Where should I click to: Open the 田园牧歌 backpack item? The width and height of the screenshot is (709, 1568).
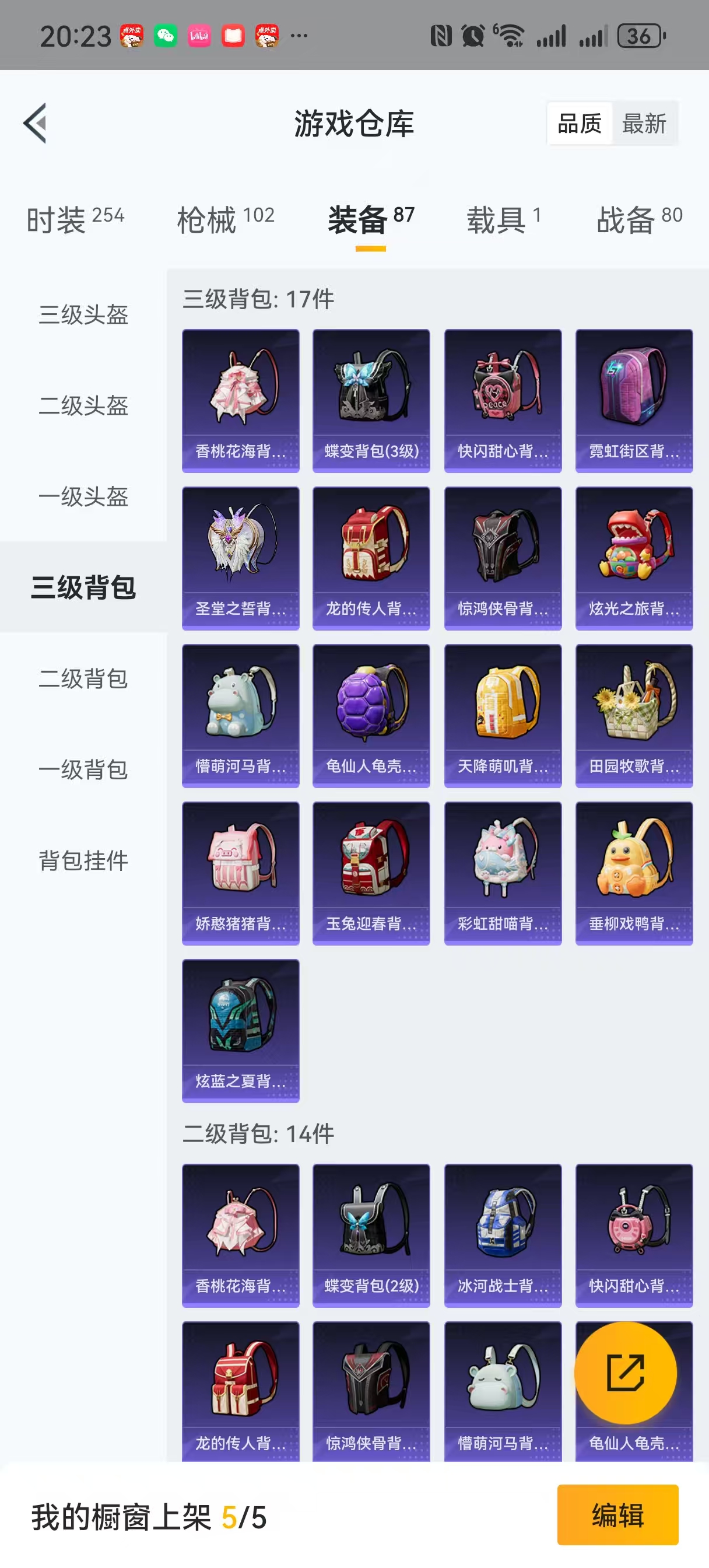coord(634,716)
